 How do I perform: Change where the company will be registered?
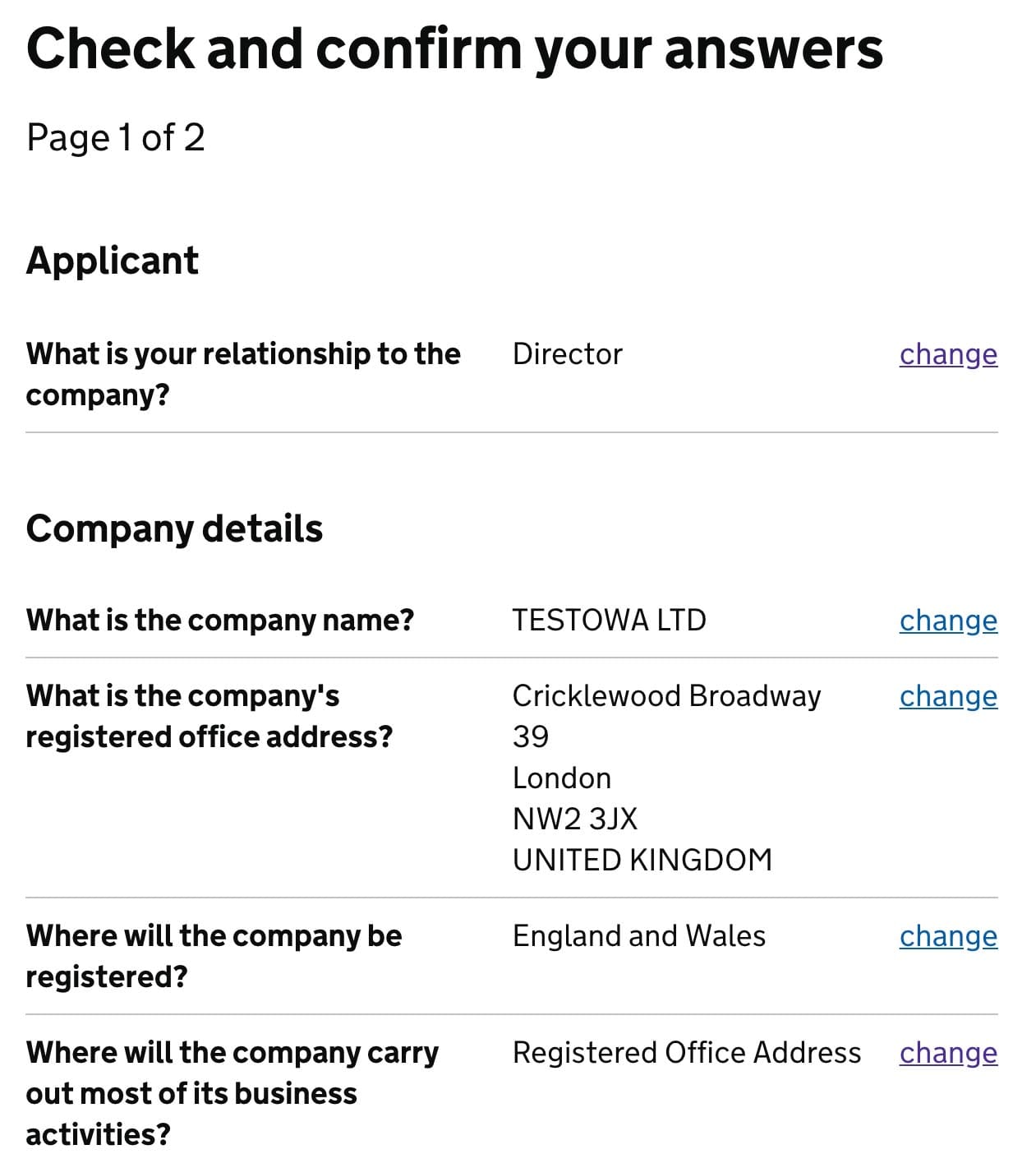947,936
